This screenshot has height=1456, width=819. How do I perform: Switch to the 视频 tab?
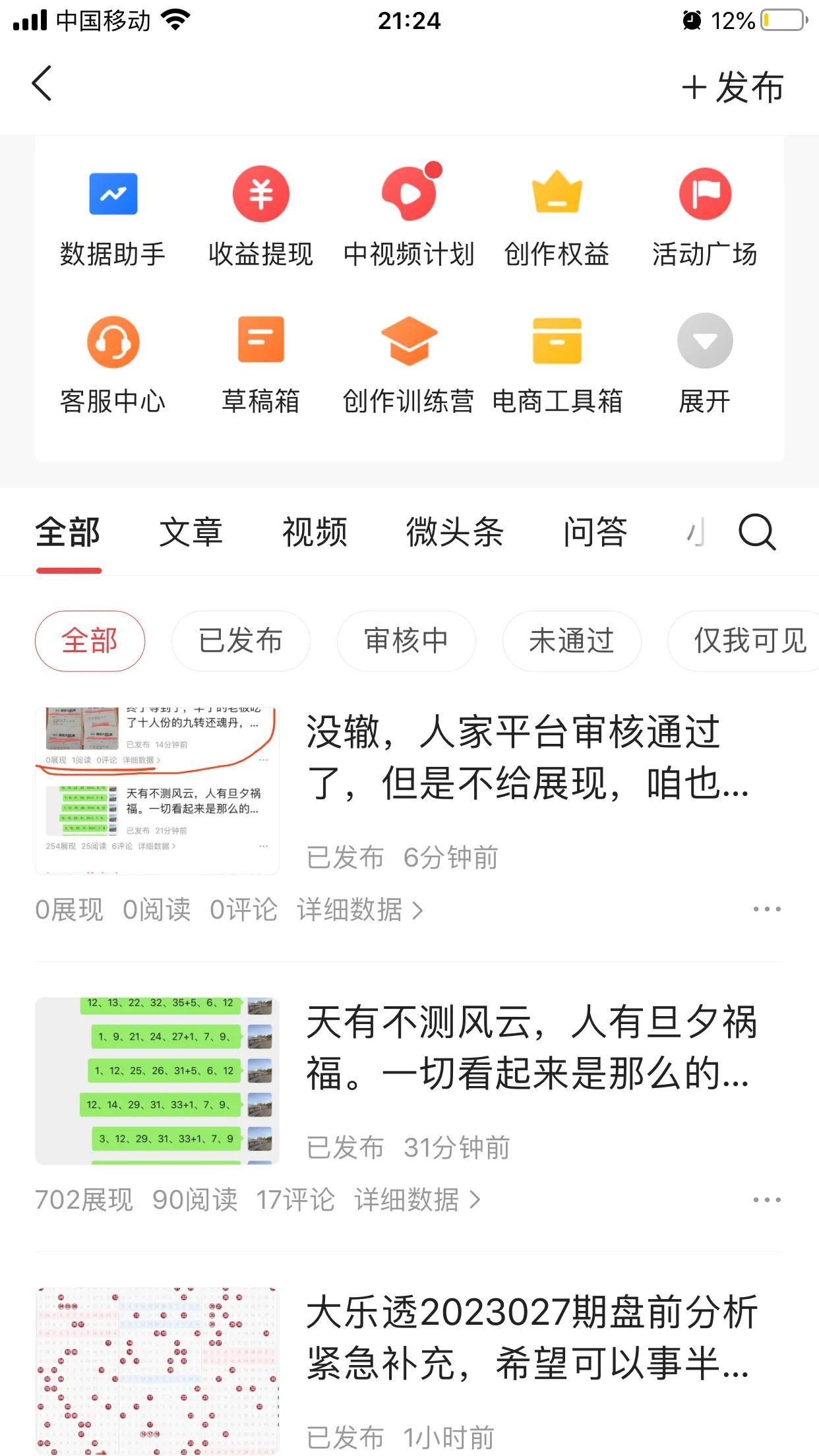[x=315, y=532]
